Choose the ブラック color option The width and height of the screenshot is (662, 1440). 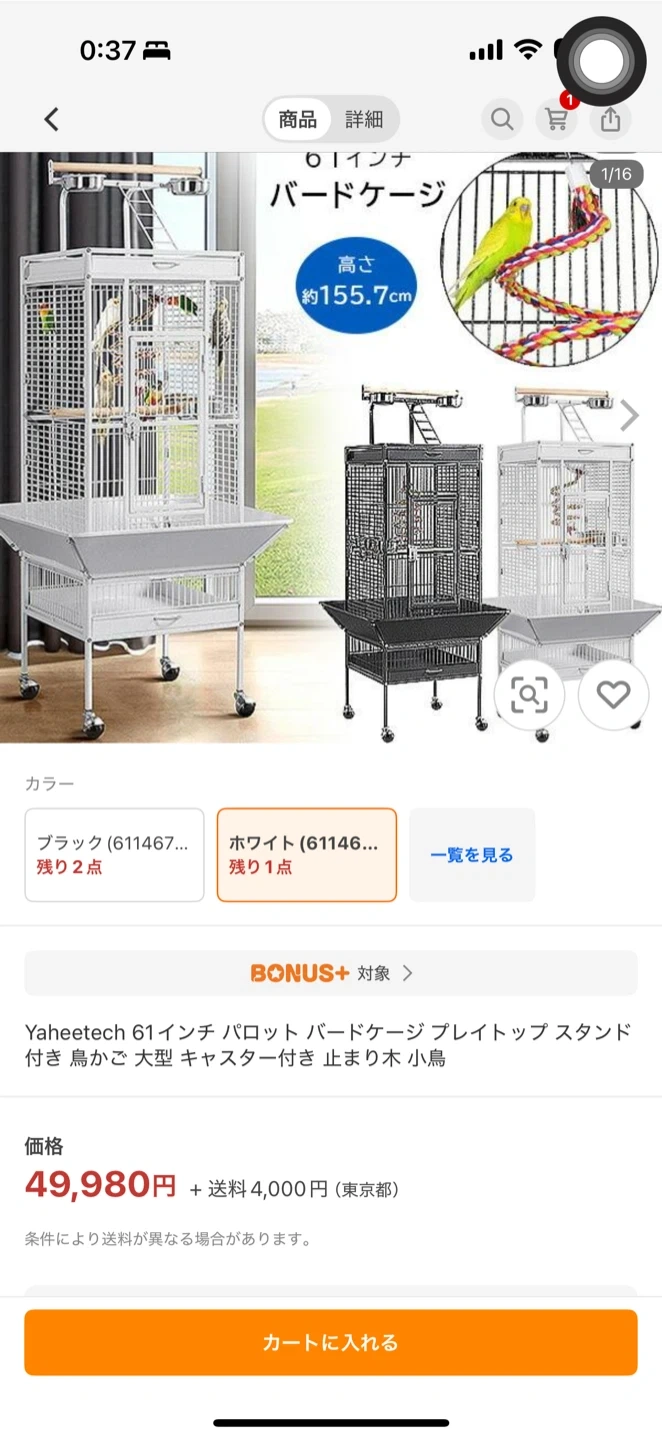[114, 855]
